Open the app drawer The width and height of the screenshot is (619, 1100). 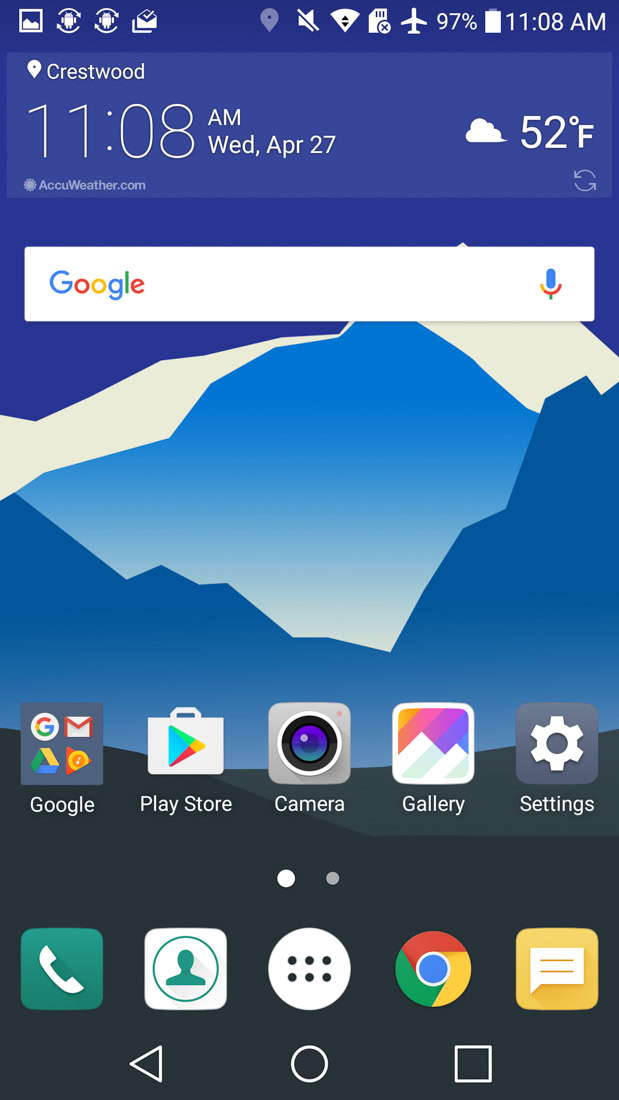(310, 969)
